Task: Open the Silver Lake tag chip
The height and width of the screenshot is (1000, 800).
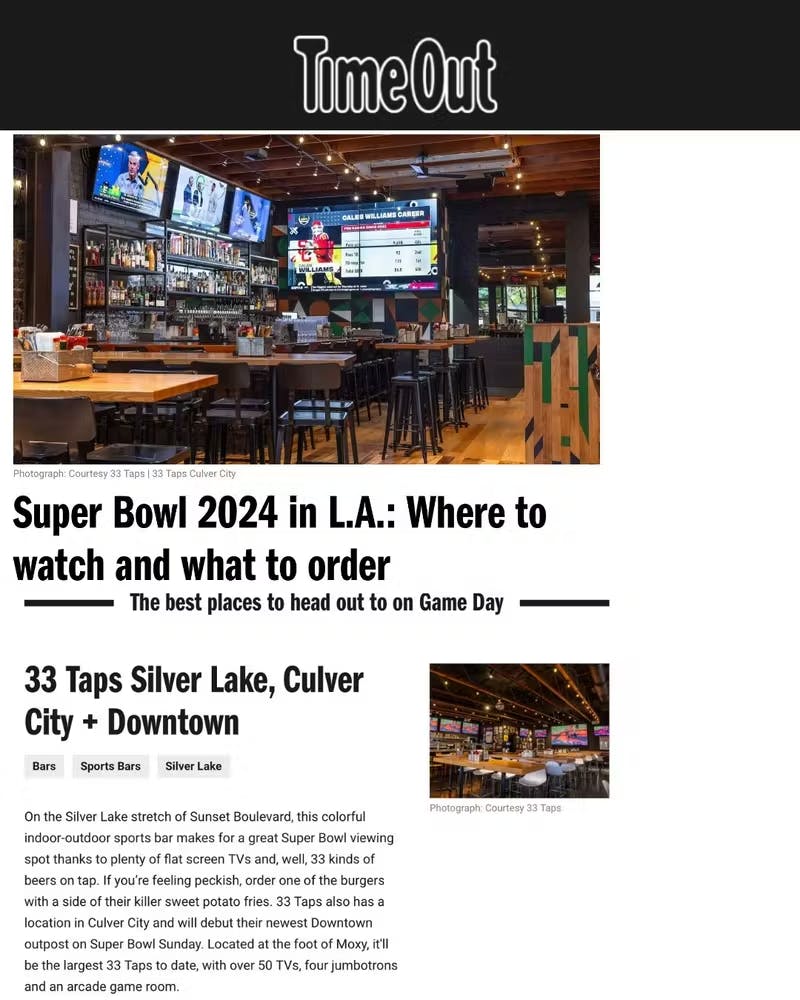Action: [x=193, y=766]
